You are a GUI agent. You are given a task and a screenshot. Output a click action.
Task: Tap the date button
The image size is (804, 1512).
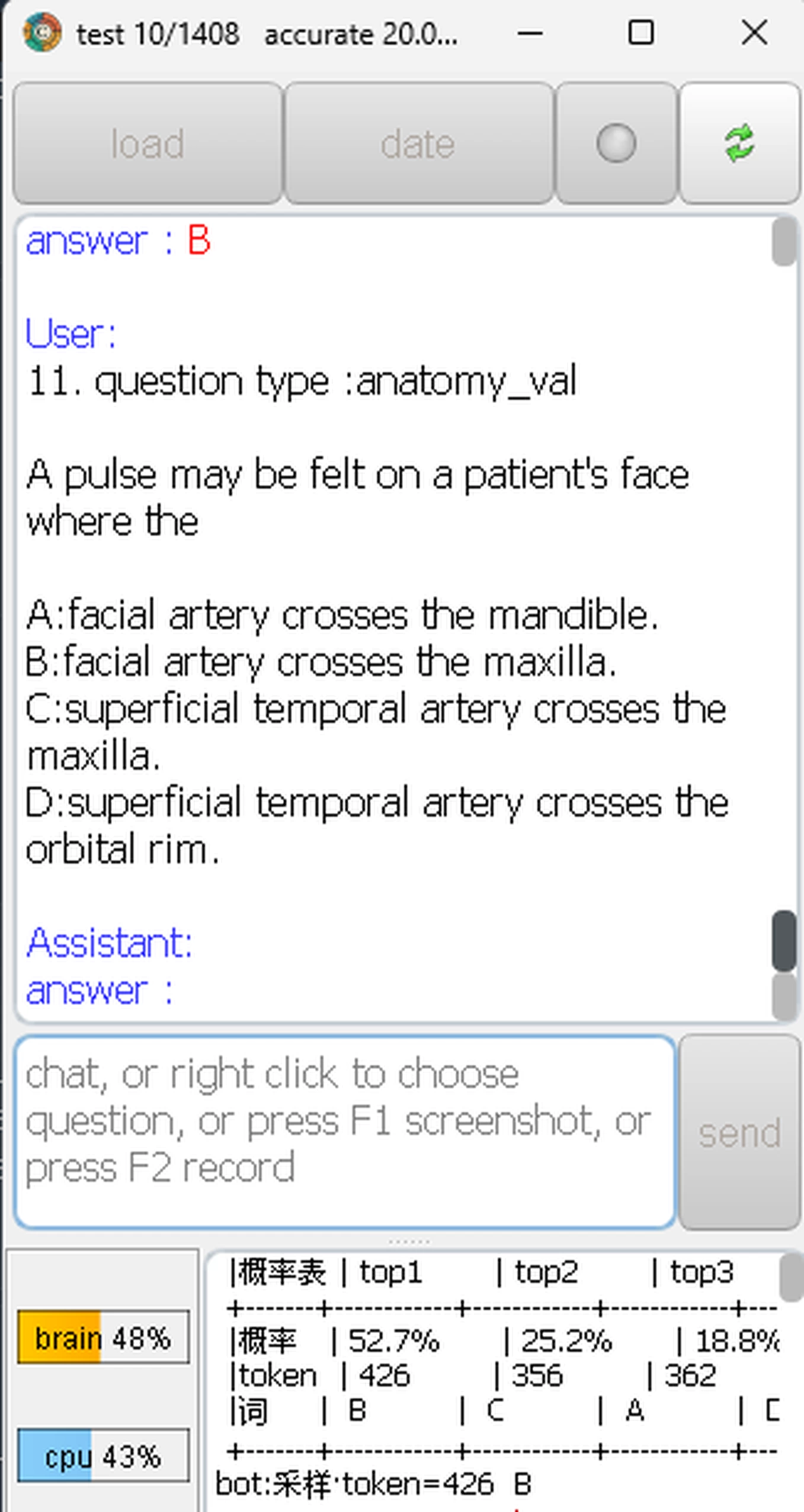(418, 143)
